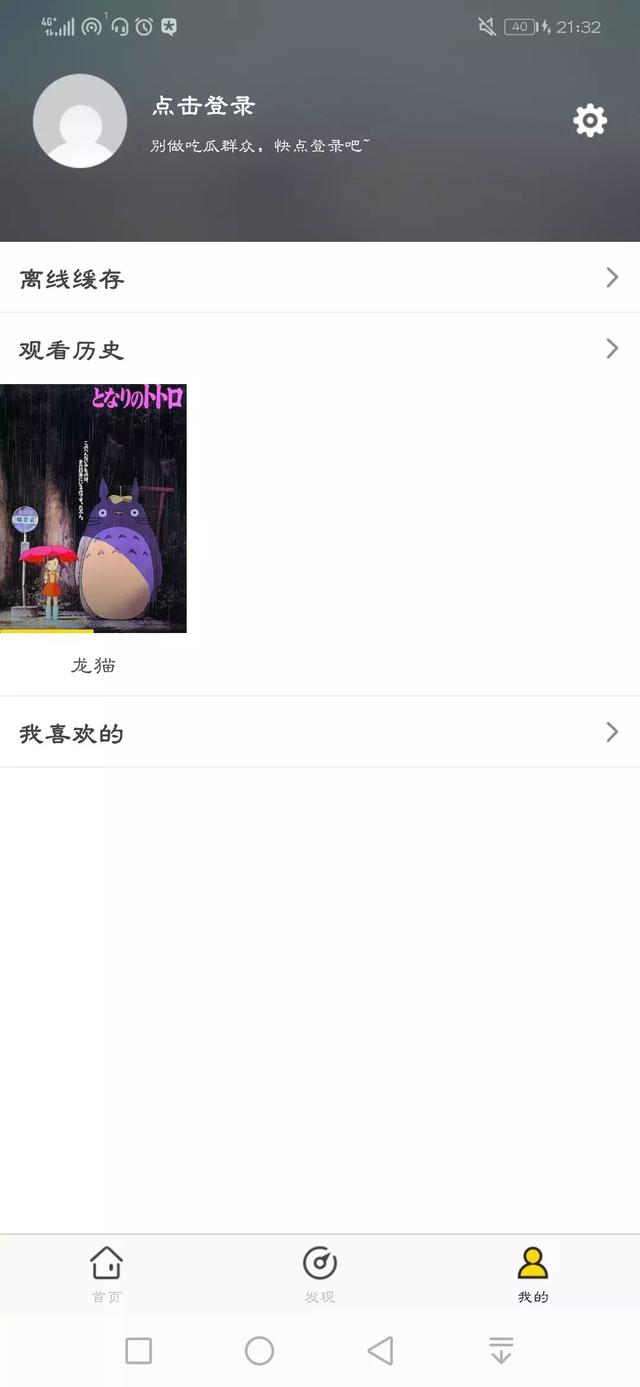Switch to the 首页 tab
640x1387 pixels.
tap(106, 1274)
